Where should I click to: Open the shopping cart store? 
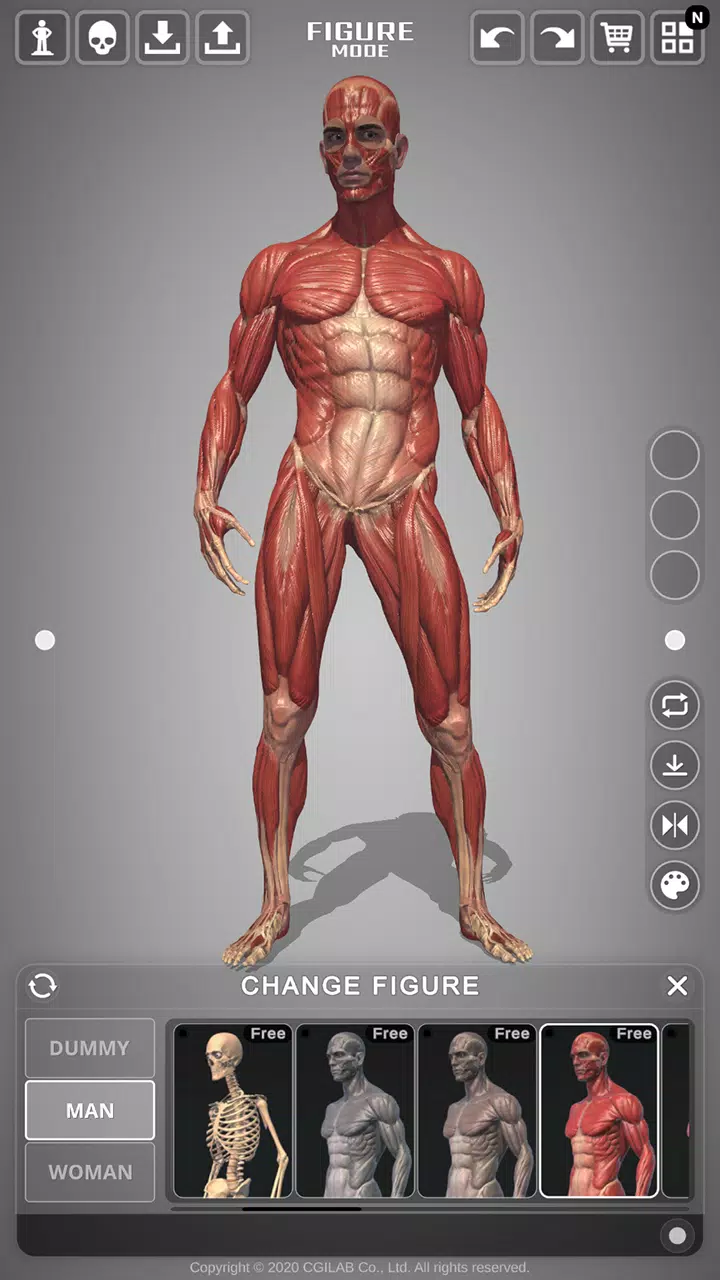[617, 38]
